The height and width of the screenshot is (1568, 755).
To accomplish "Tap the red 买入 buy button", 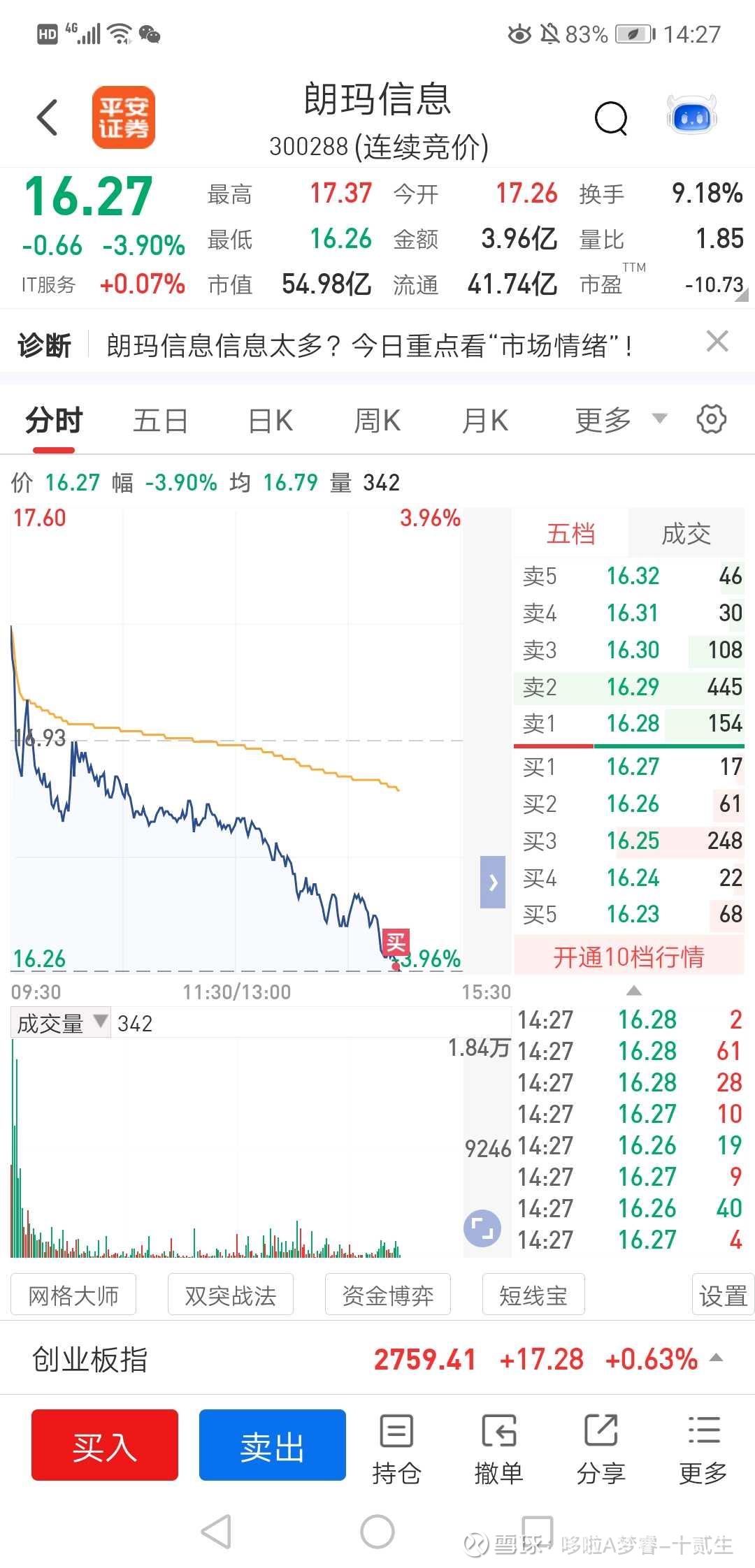I will click(x=105, y=1445).
